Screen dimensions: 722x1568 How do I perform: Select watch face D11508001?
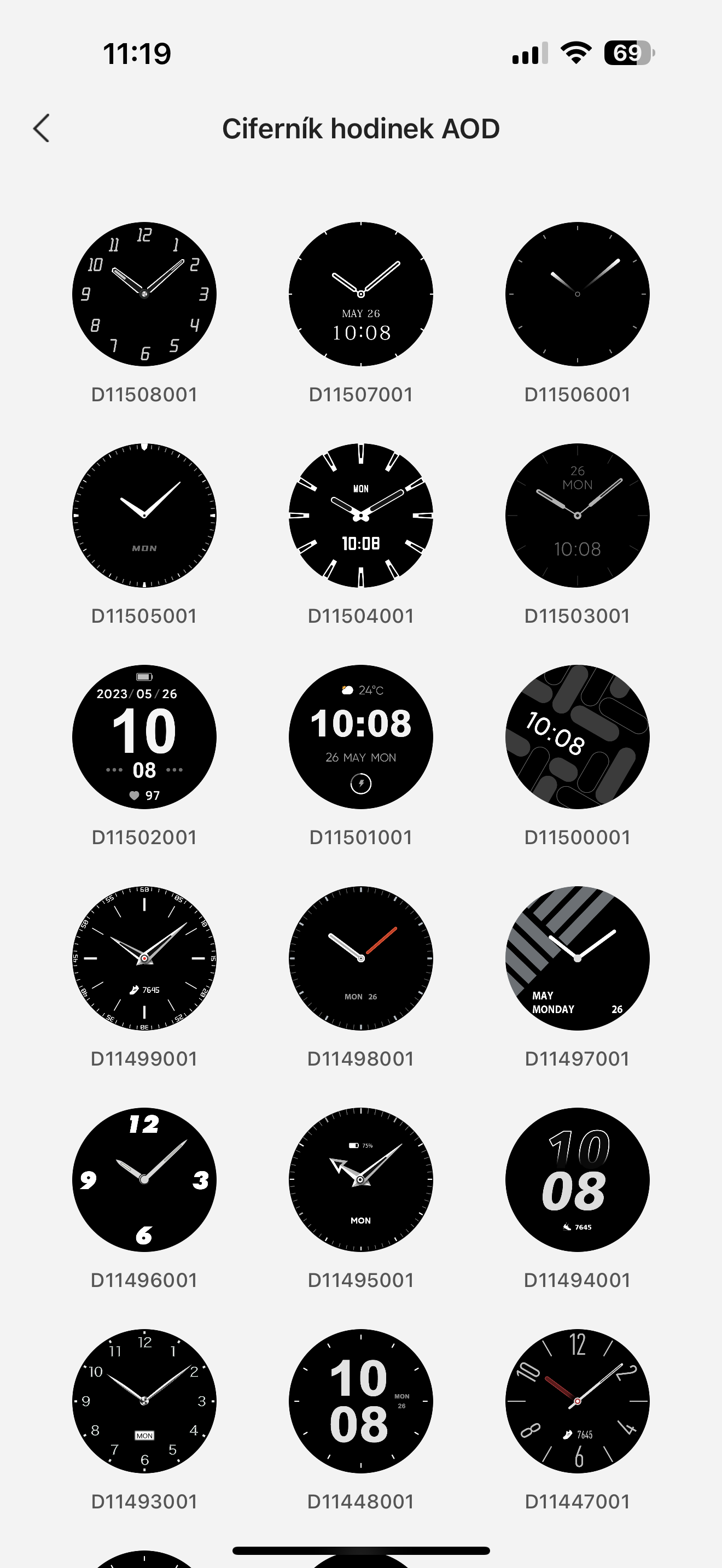pos(144,294)
